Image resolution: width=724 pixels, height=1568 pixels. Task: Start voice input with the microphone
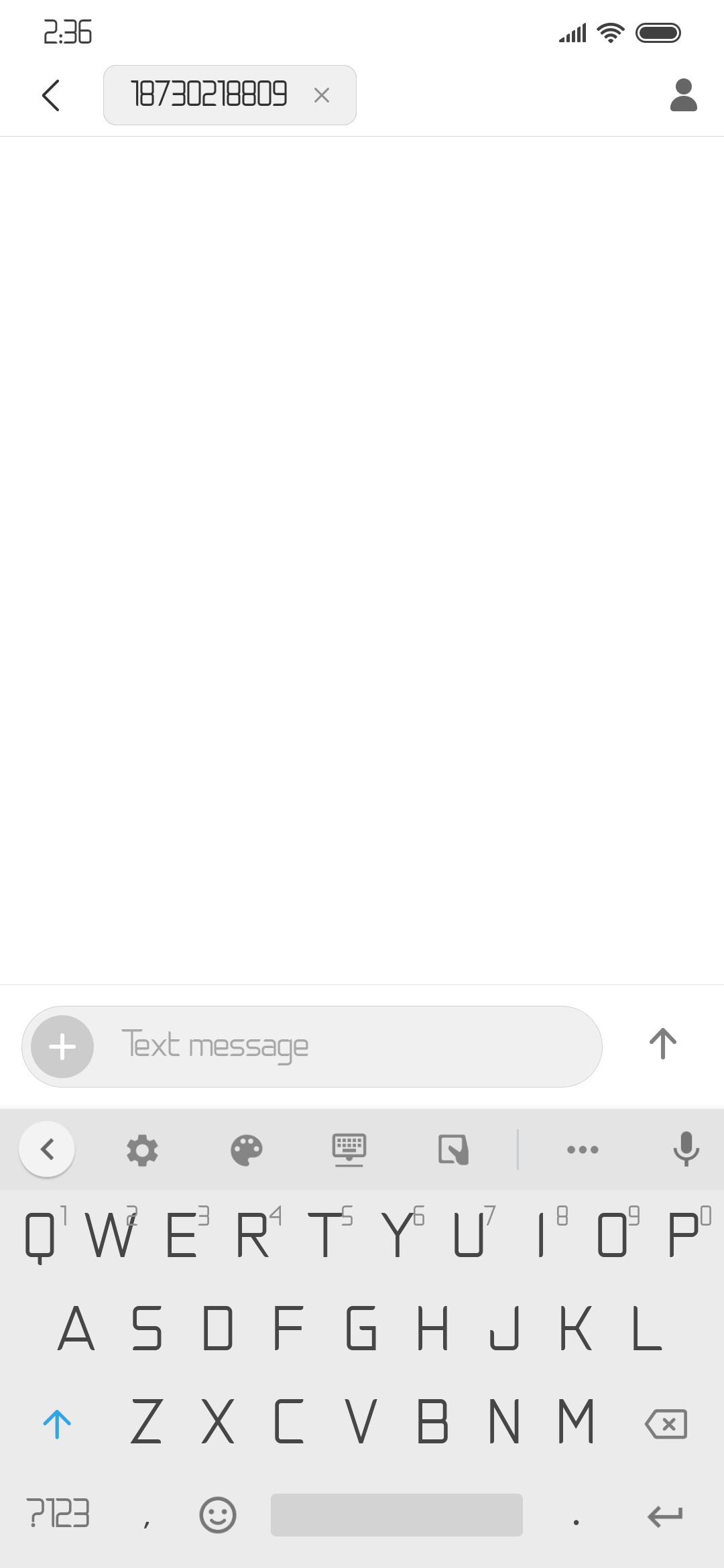tap(686, 1149)
